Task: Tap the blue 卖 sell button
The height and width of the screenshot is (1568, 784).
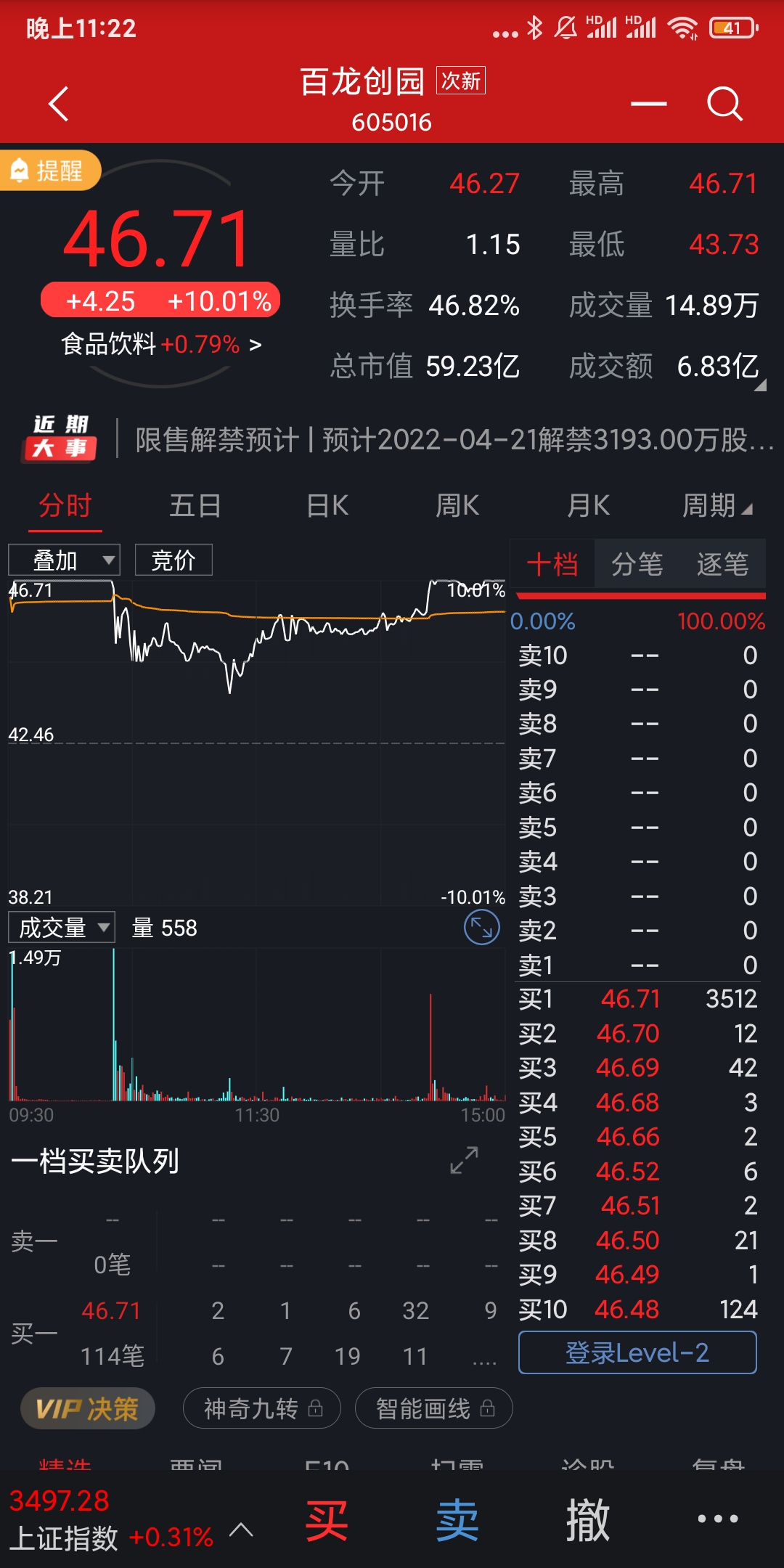Action: (457, 1520)
